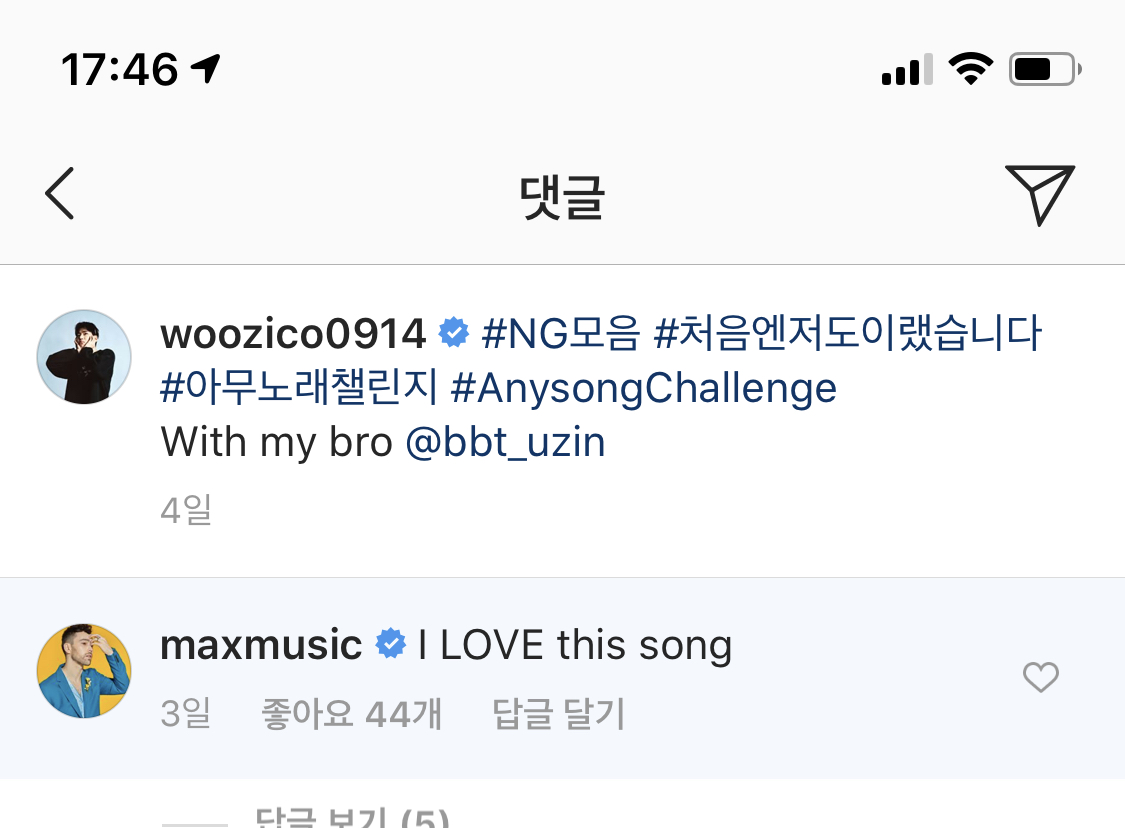Screen dimensions: 1125x828
Task: Open woozico0914's profile picture
Action: click(84, 357)
